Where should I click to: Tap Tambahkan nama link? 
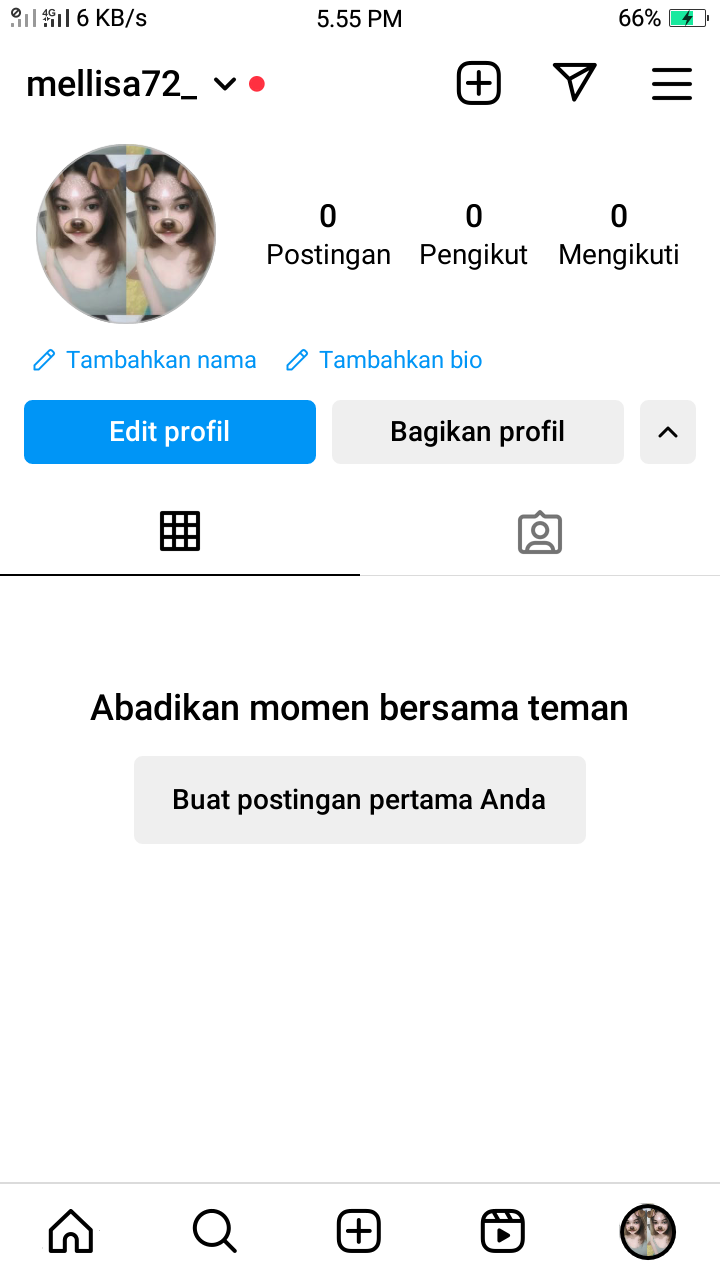pyautogui.click(x=145, y=360)
